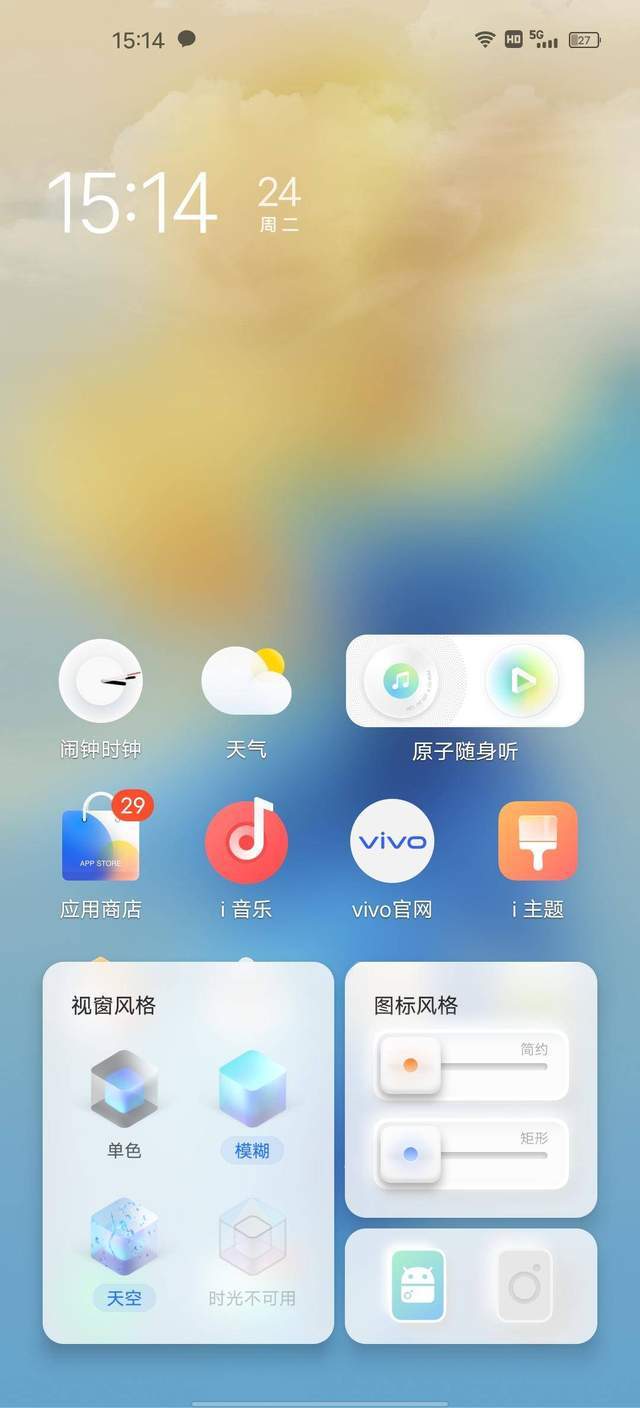Image resolution: width=640 pixels, height=1408 pixels.
Task: Open 应用商店 app store
Action: [100, 843]
